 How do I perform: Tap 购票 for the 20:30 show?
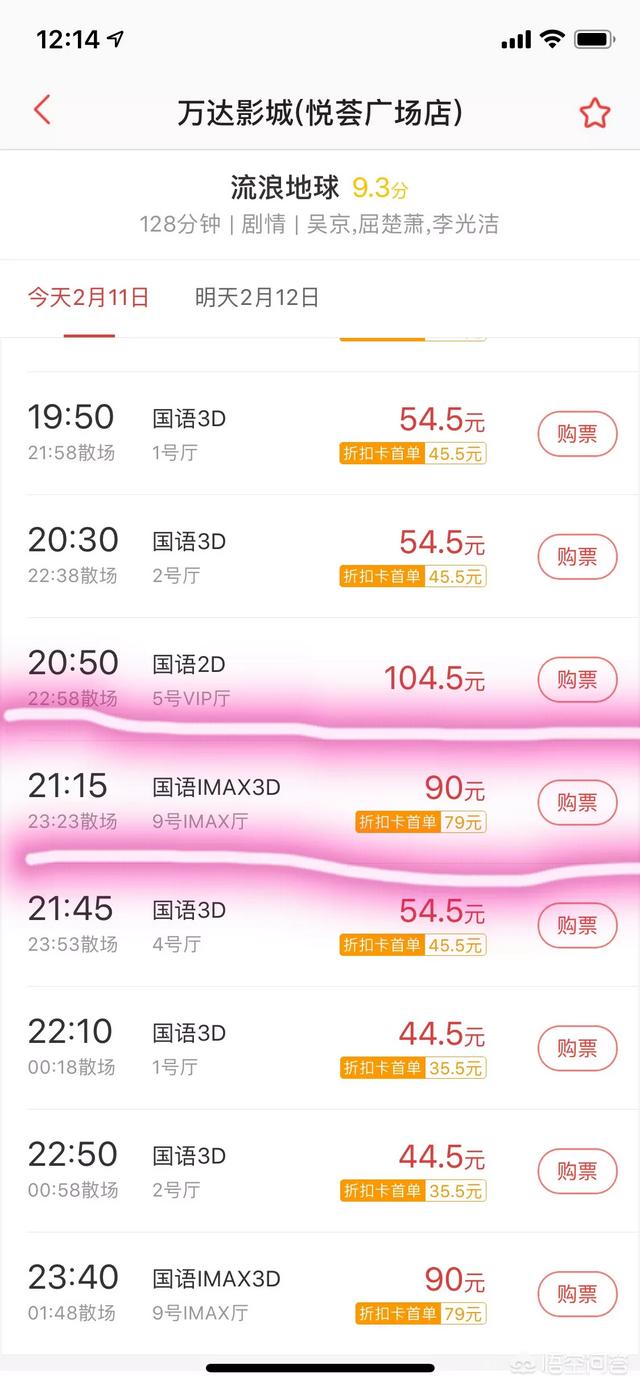click(x=577, y=556)
